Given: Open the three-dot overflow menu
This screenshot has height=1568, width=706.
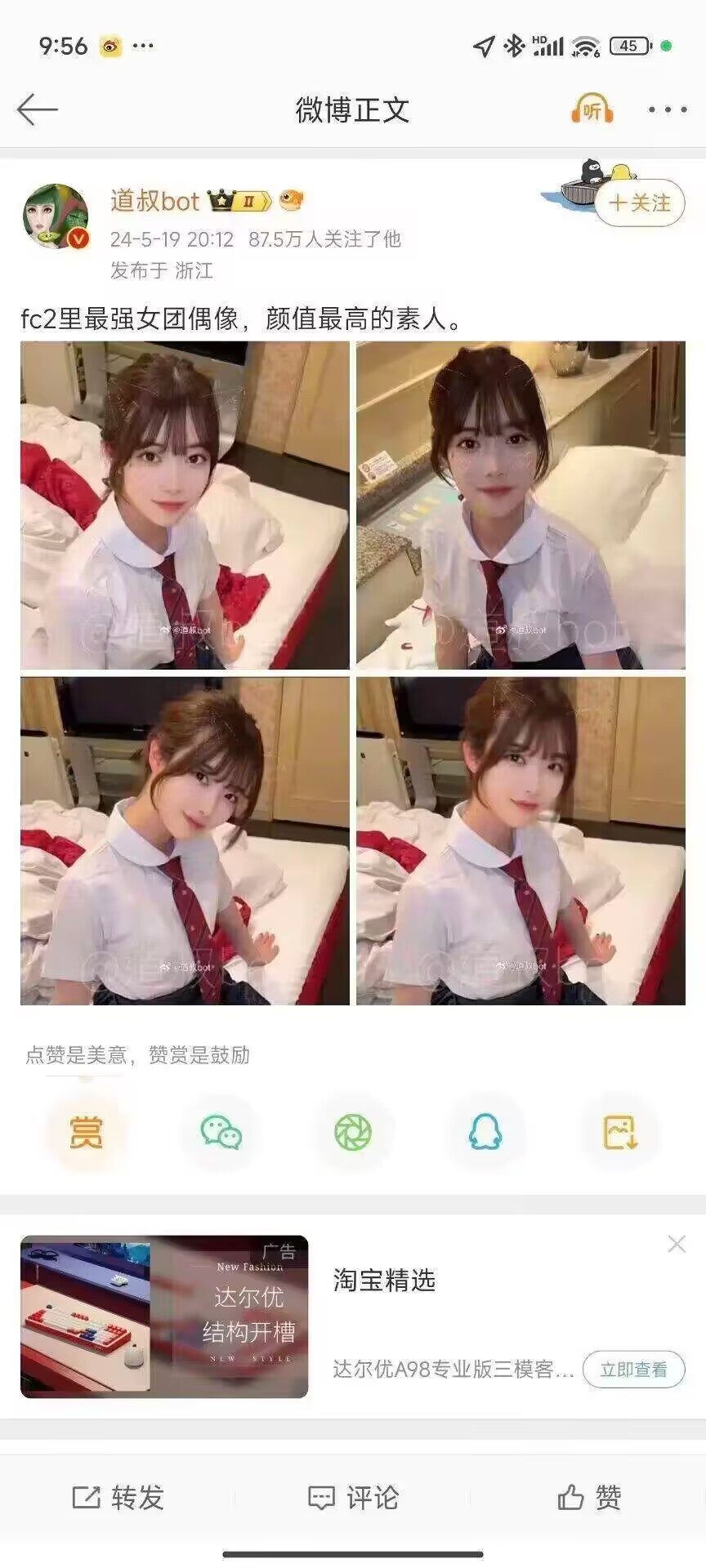Looking at the screenshot, I should tap(668, 109).
